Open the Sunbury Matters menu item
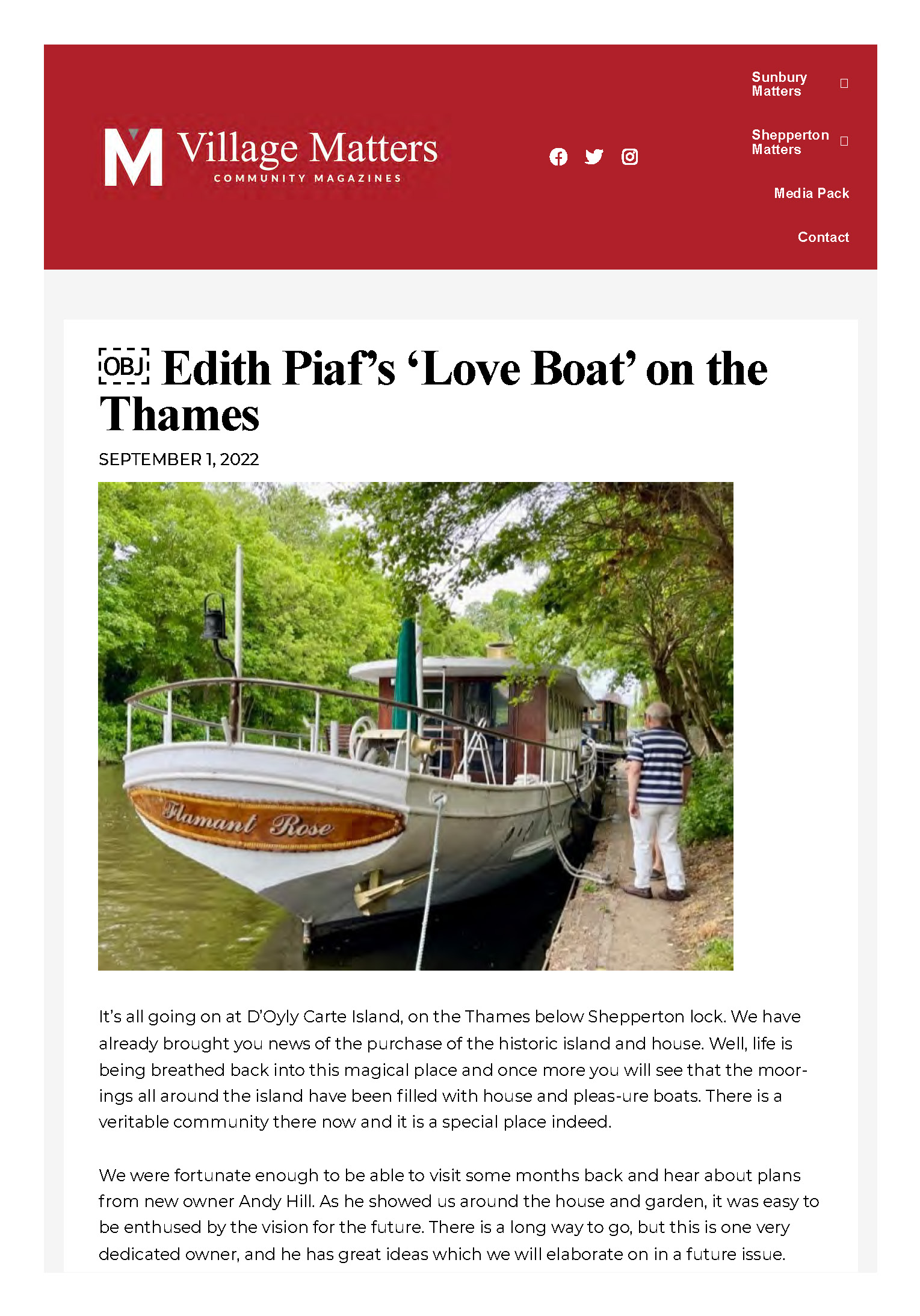This screenshot has height=1316, width=920. [x=779, y=84]
